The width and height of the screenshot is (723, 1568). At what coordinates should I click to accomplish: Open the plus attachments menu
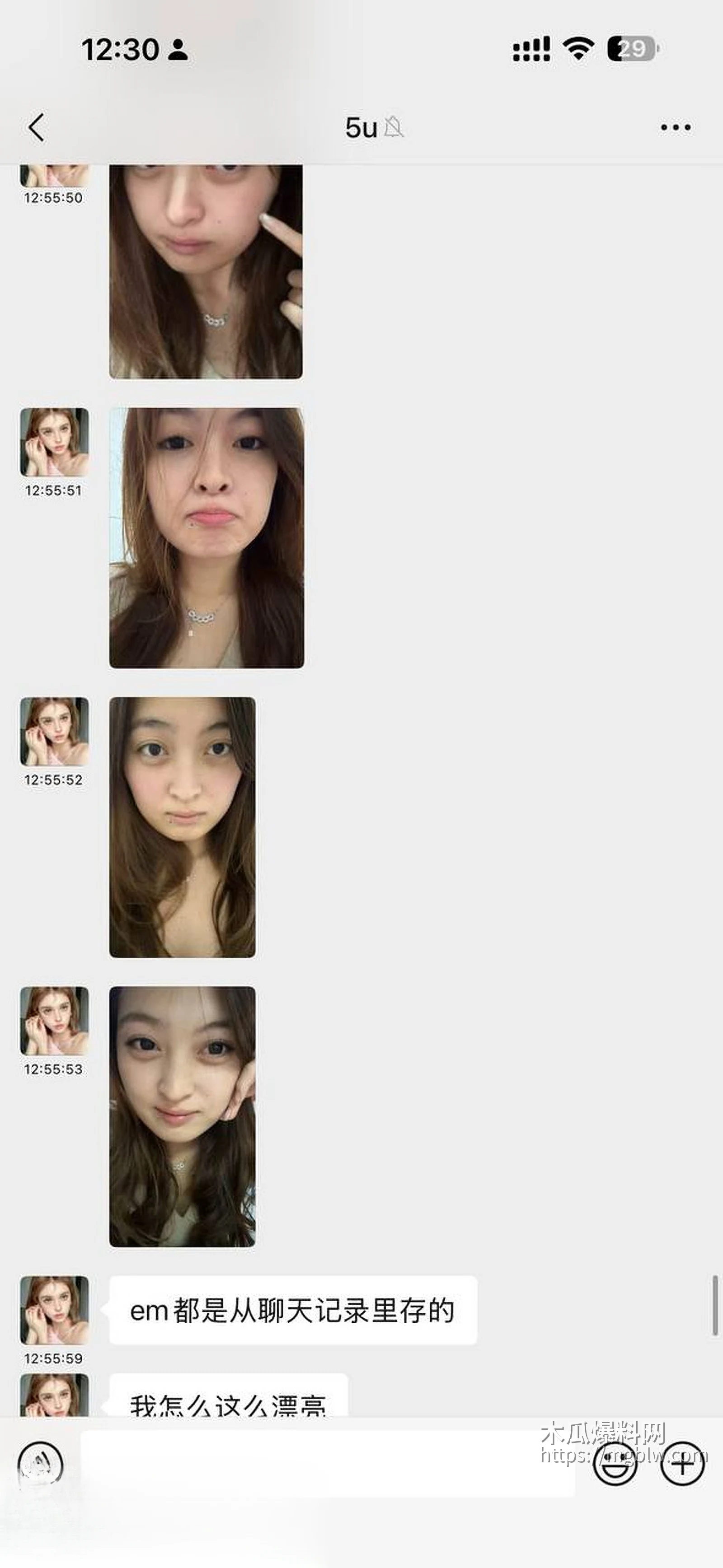[x=682, y=1465]
